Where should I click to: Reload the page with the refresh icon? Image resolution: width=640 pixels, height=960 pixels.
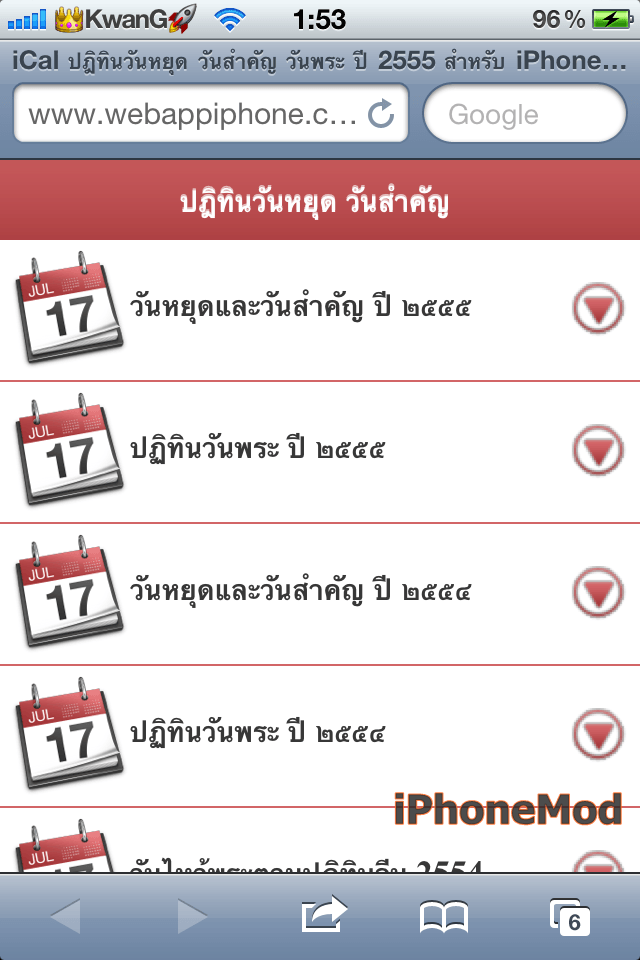pyautogui.click(x=381, y=114)
